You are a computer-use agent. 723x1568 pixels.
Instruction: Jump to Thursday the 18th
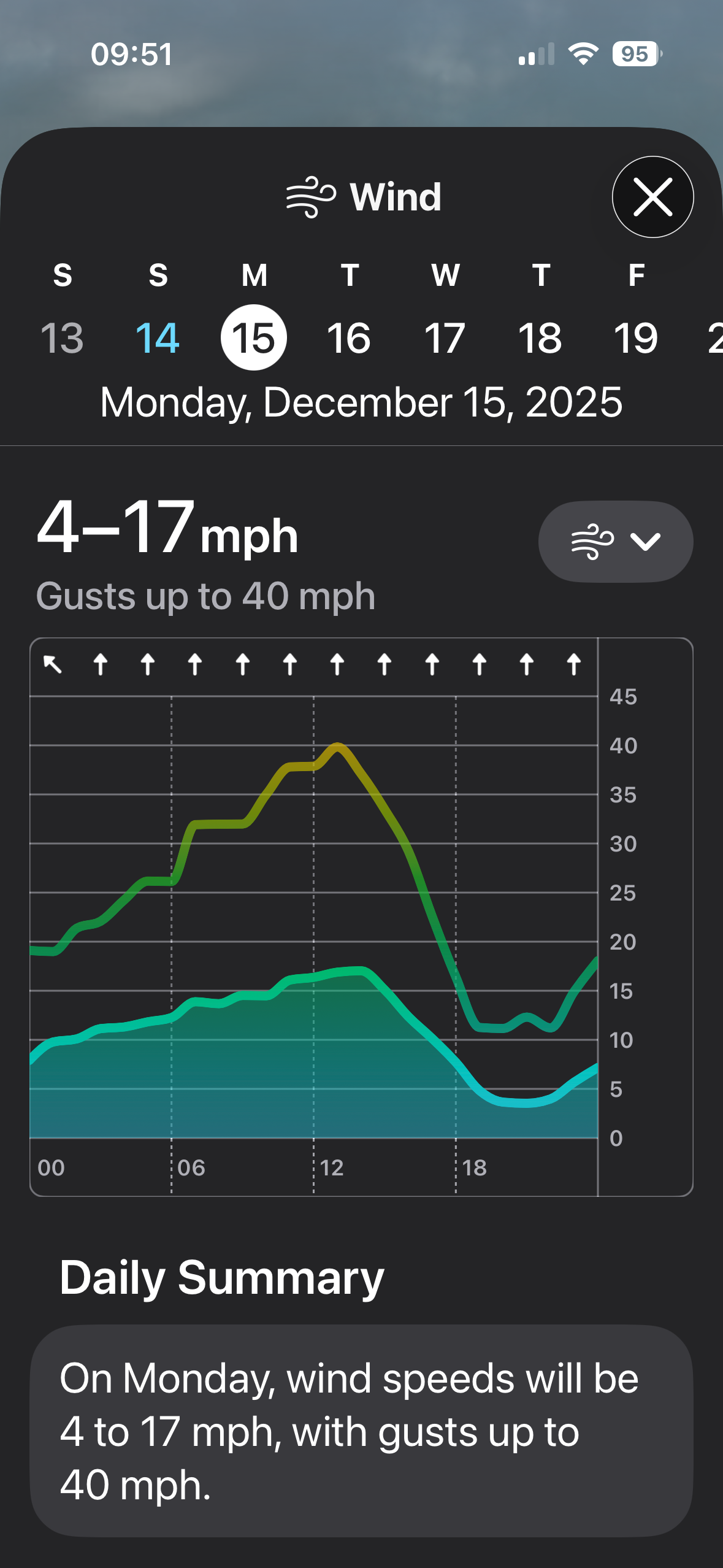[x=540, y=337]
